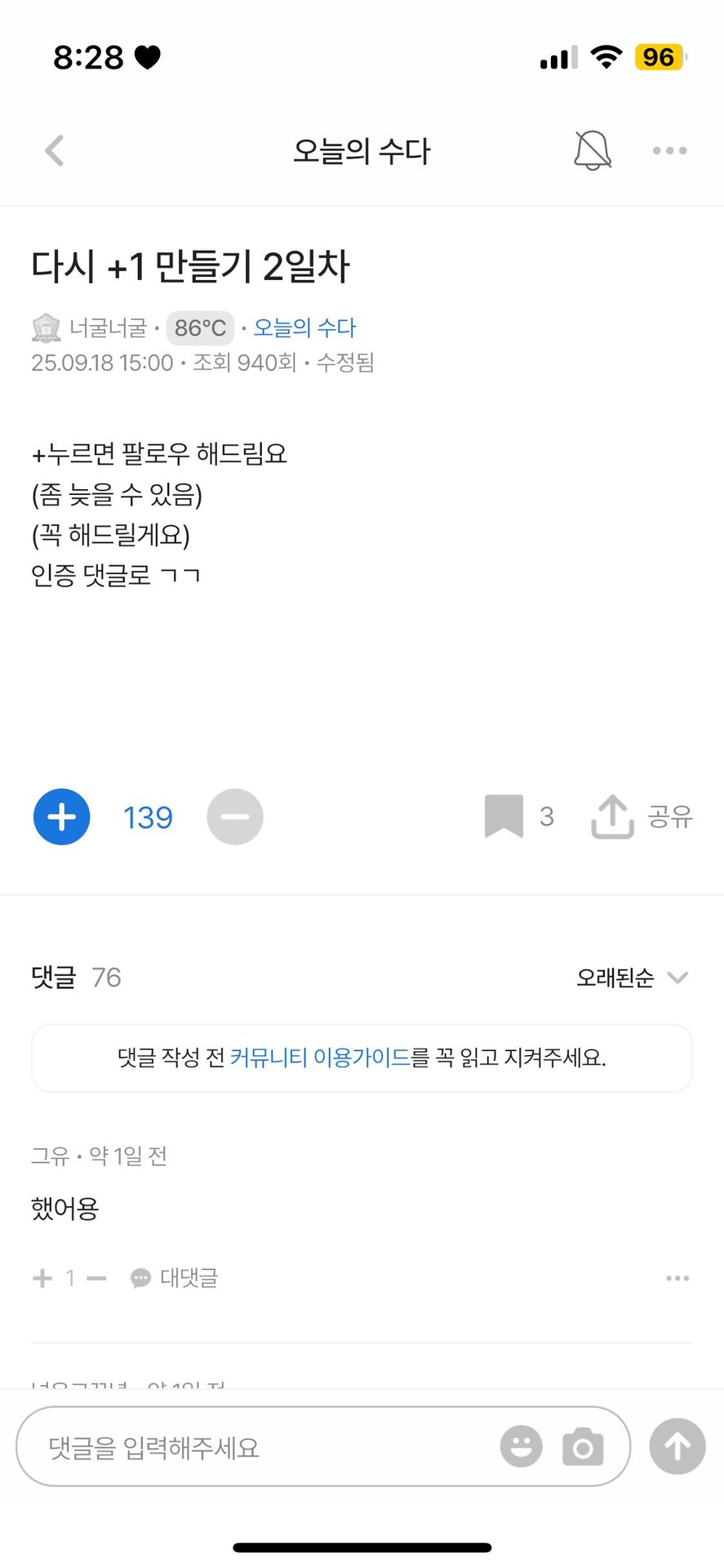Tap the 86°C temperature badge
This screenshot has height=1568, width=724.
click(x=200, y=327)
